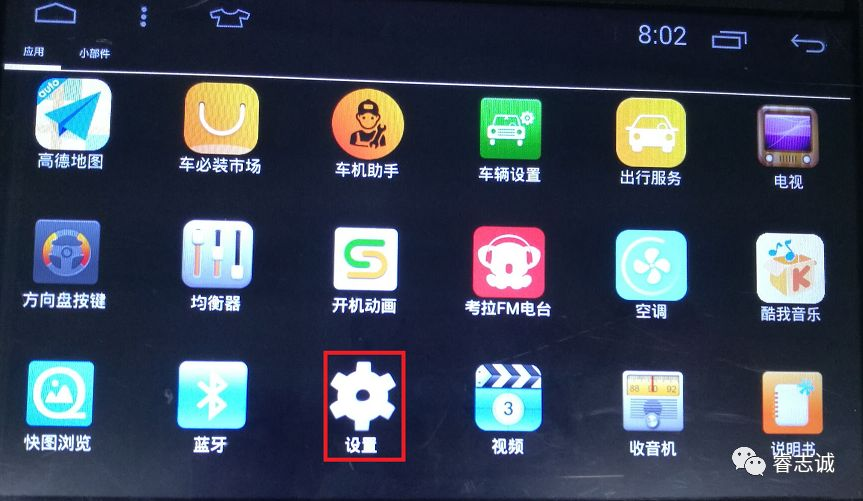
Task: Open 车辆设置
Action: coord(509,130)
